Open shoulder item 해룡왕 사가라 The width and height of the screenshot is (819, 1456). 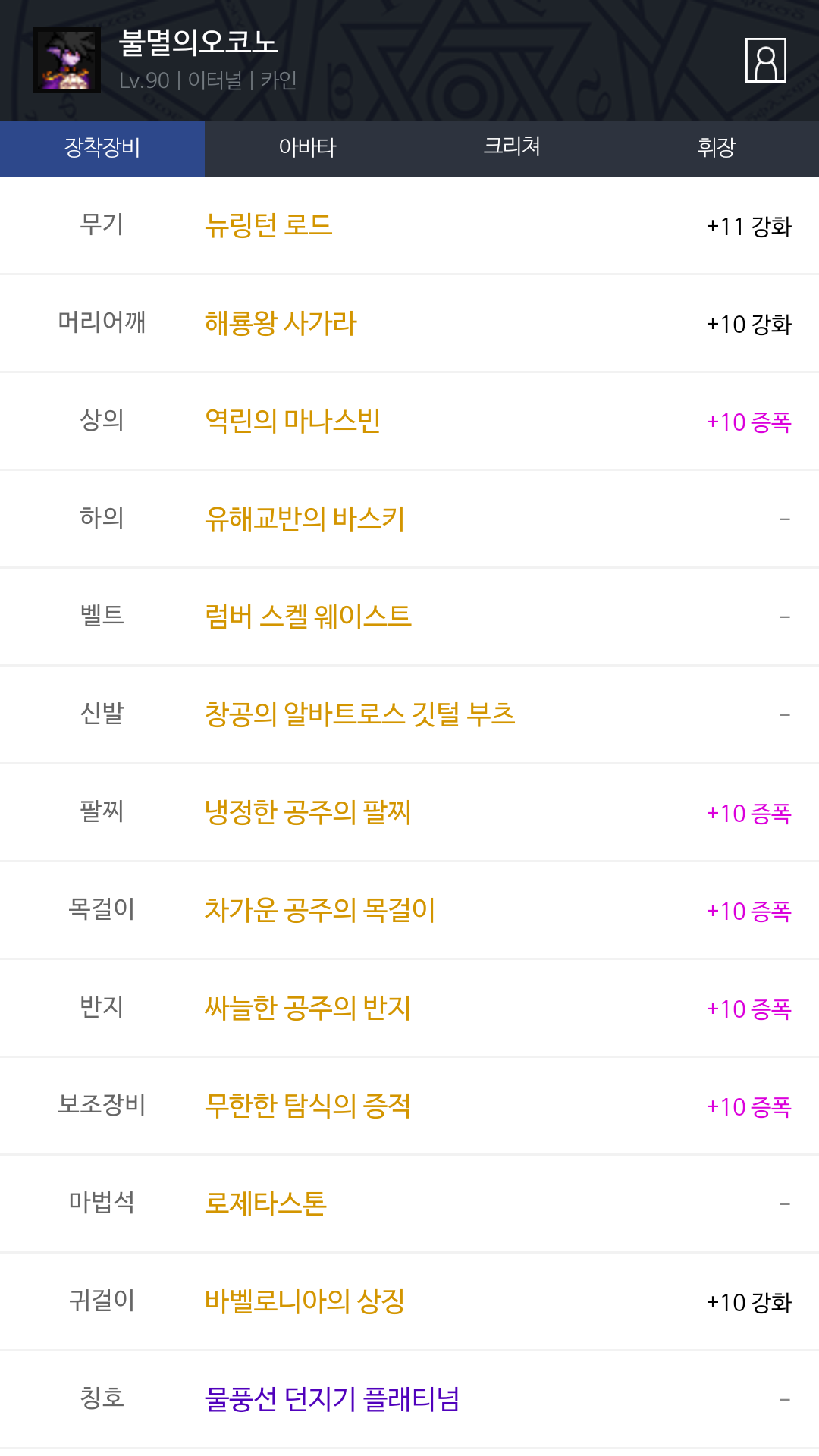point(281,323)
